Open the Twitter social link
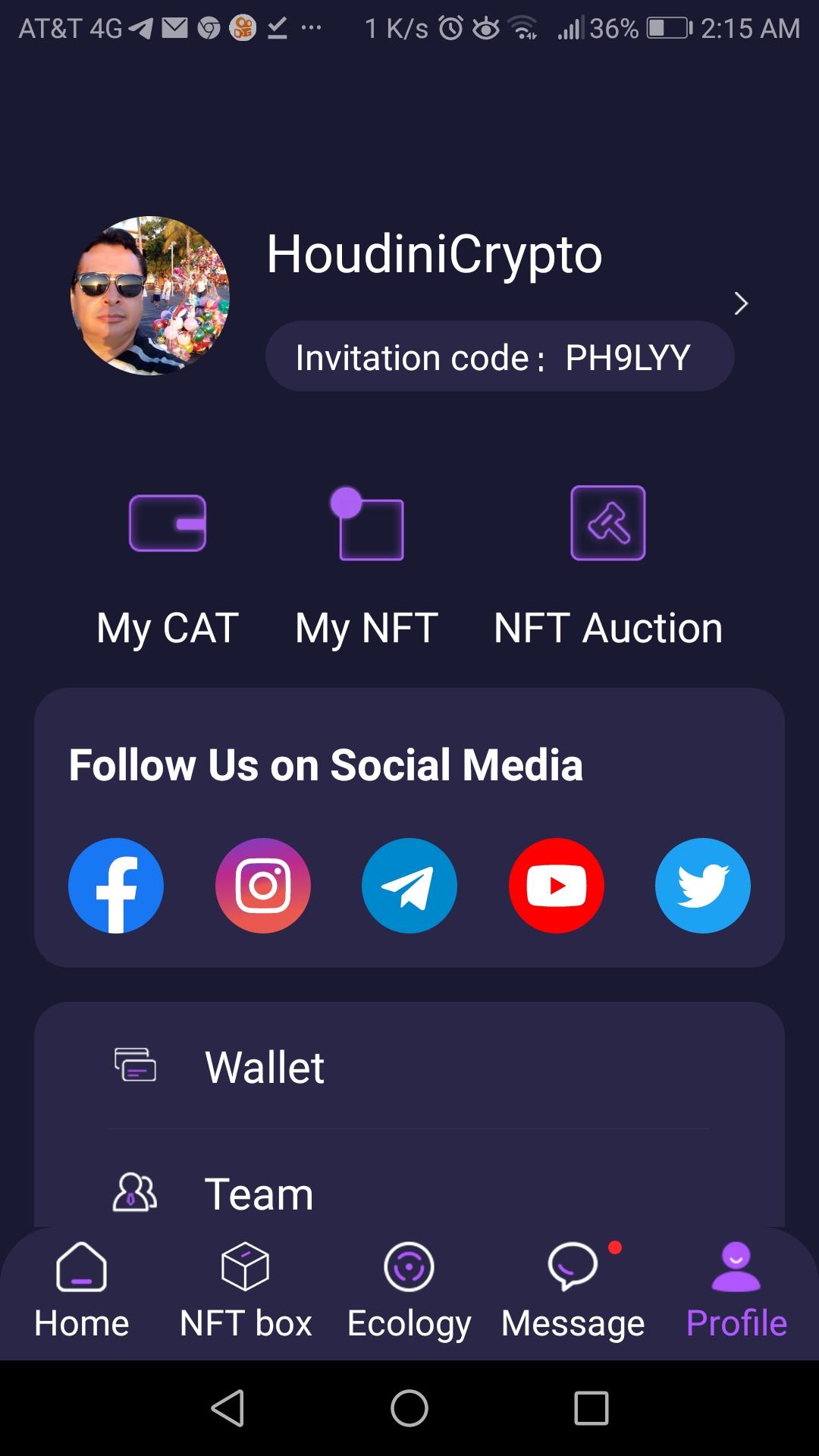The image size is (819, 1456). click(x=703, y=886)
